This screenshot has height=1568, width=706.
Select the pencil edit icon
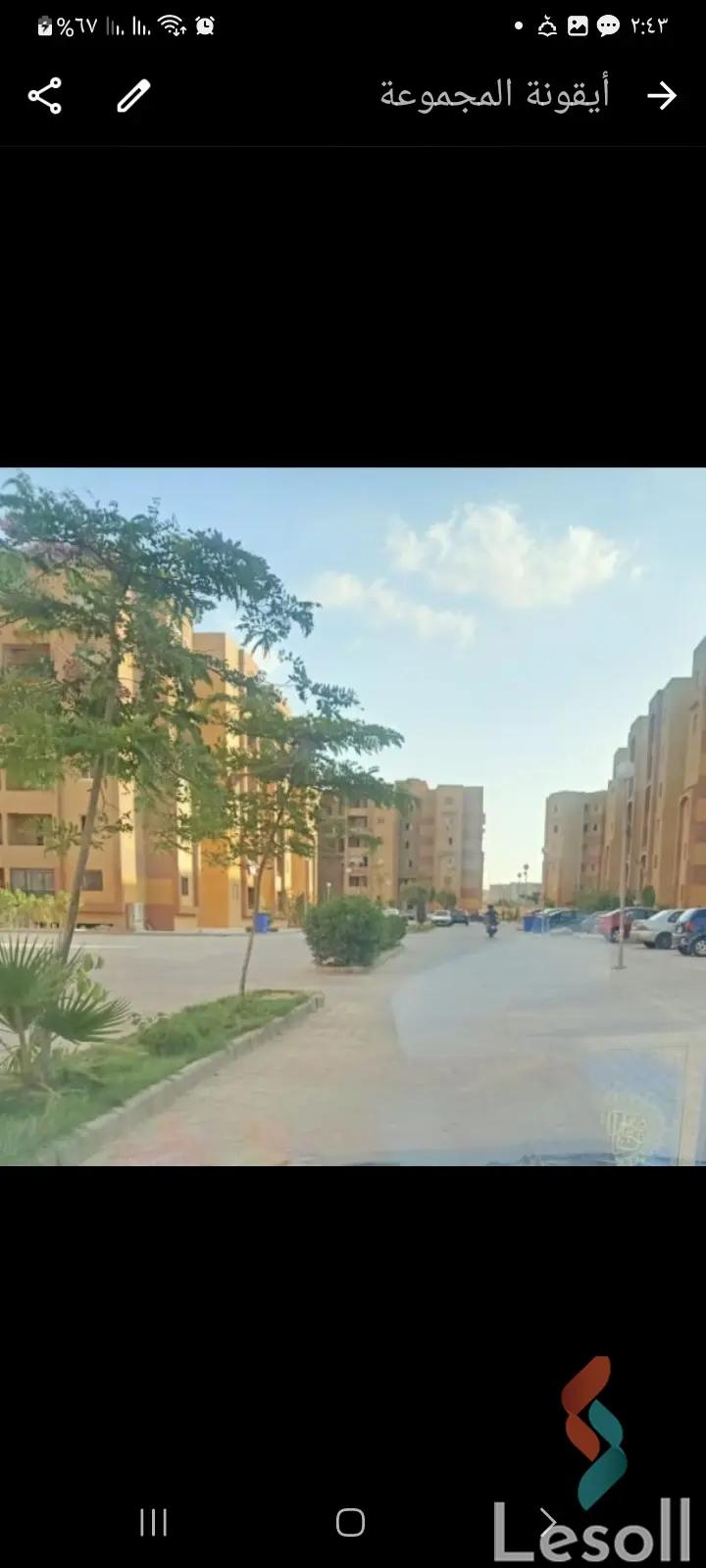132,94
